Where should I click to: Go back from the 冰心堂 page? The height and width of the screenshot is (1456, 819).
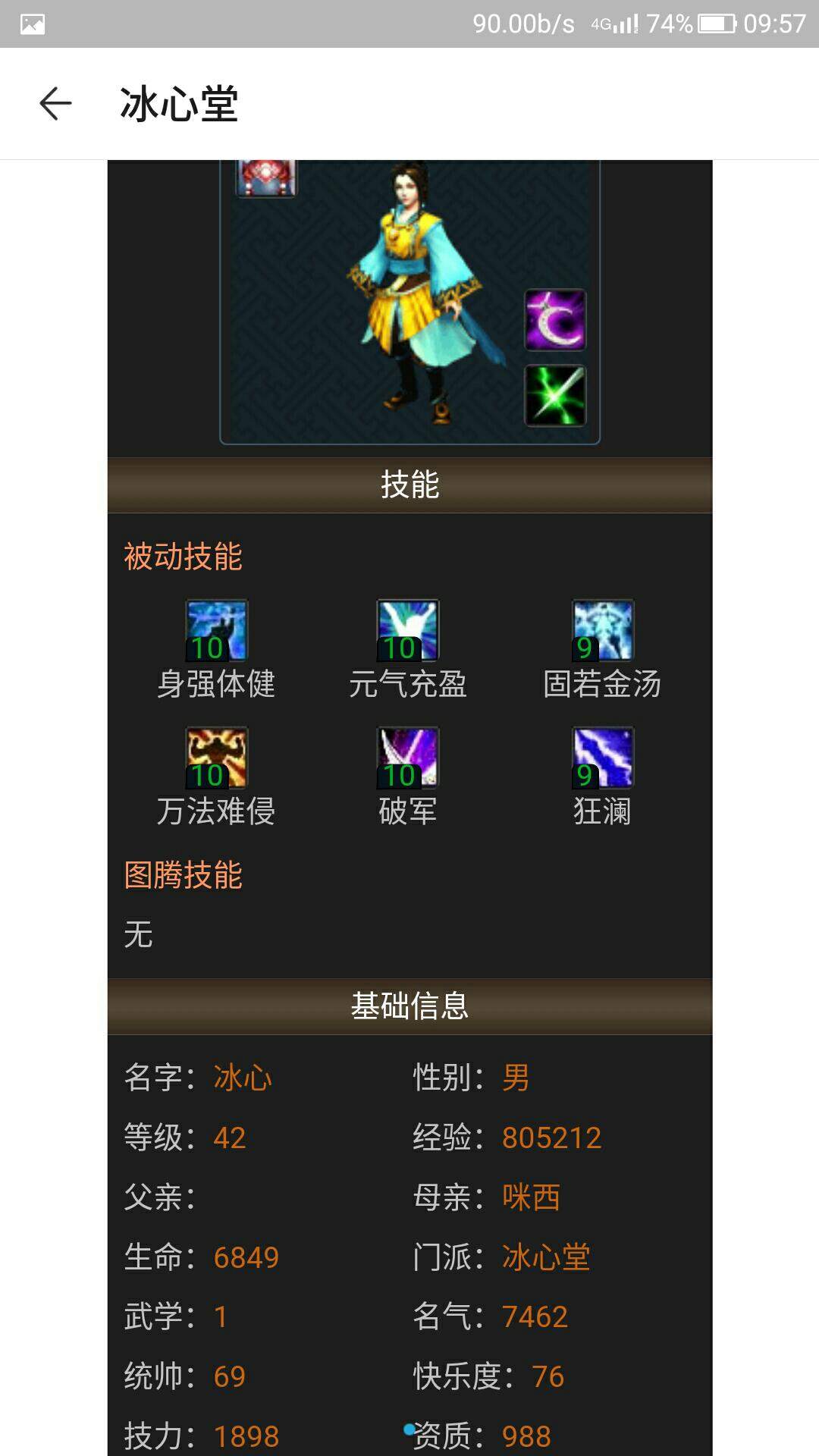[55, 104]
